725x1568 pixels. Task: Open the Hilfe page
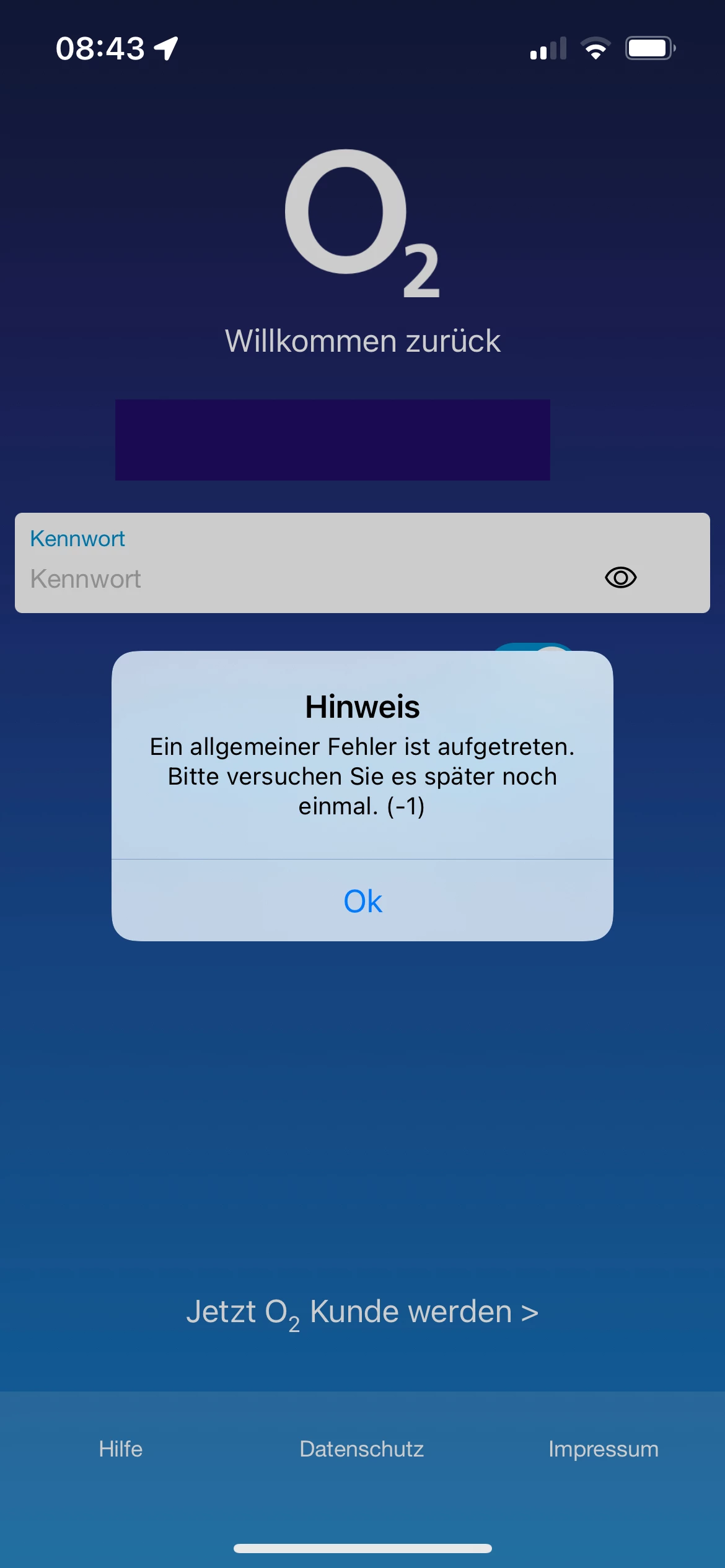click(121, 1449)
